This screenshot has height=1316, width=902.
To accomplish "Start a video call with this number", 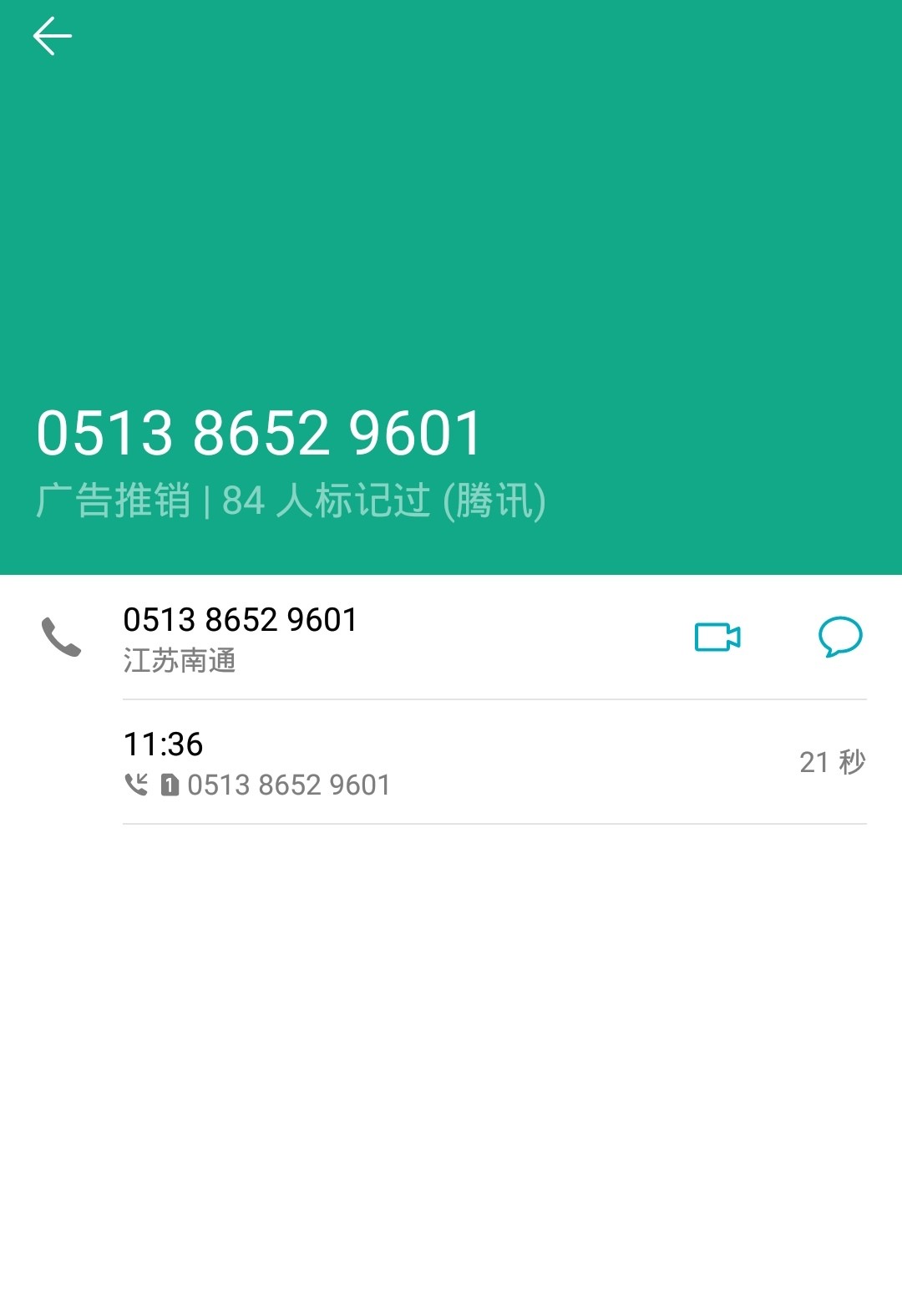I will click(717, 638).
